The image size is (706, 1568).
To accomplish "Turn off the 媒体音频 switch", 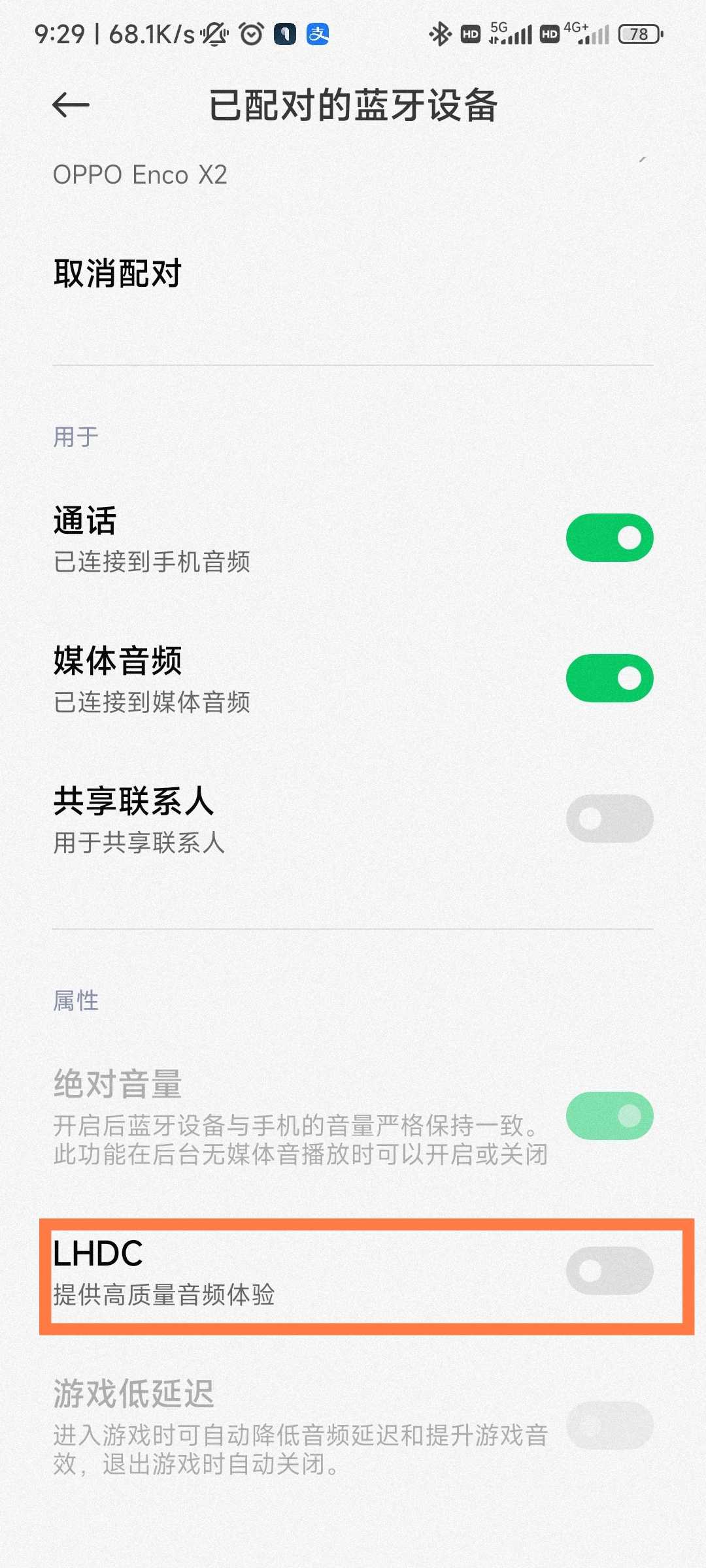I will pos(609,678).
